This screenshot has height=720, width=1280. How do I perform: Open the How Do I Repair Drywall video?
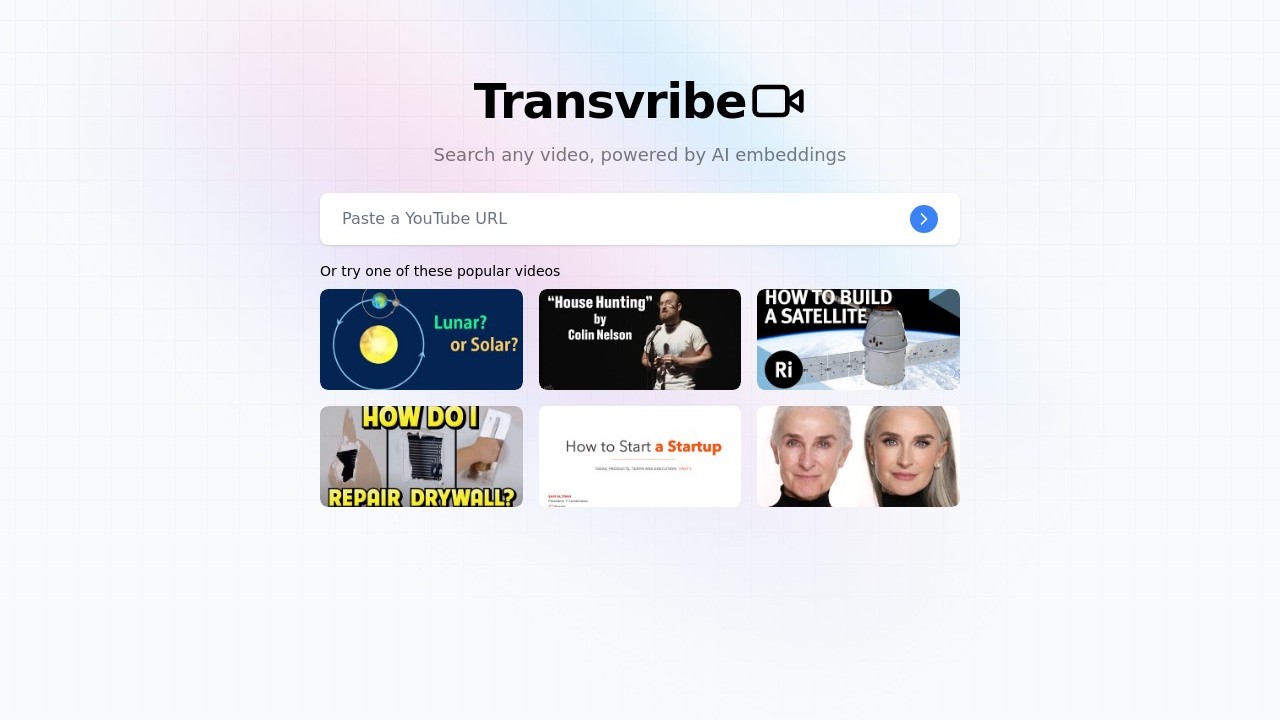(x=421, y=456)
